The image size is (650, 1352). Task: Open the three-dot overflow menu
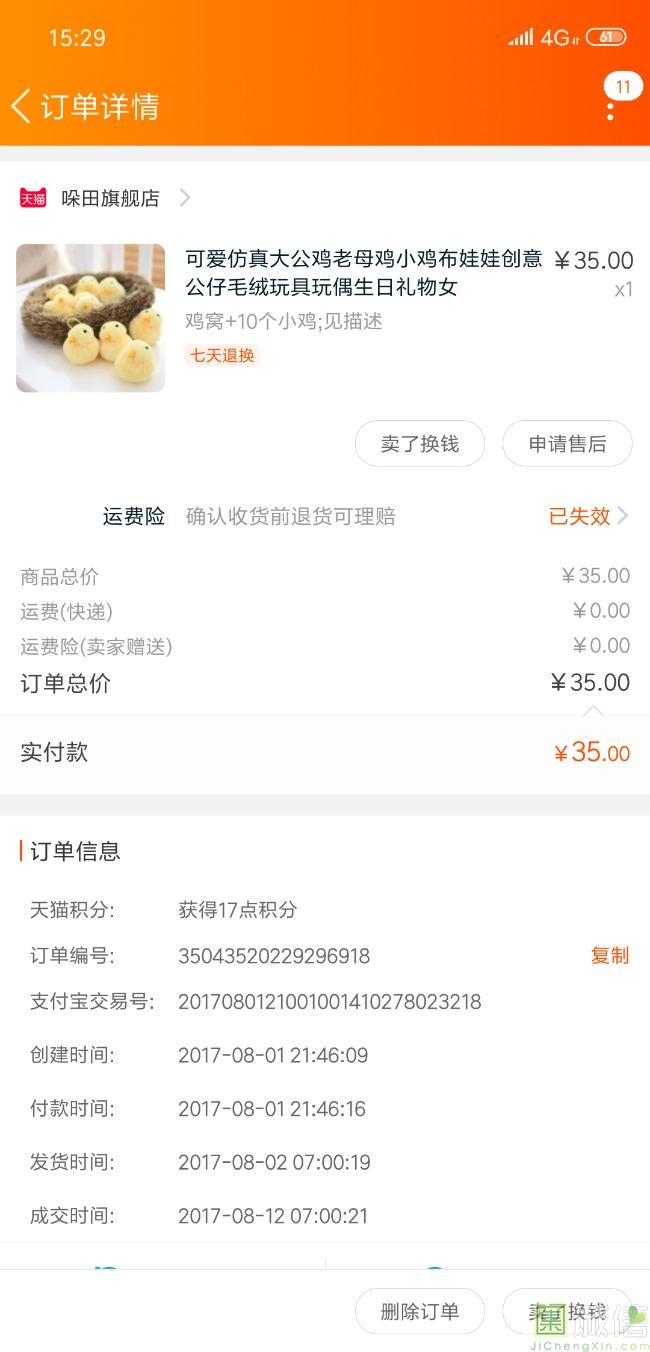pos(611,104)
